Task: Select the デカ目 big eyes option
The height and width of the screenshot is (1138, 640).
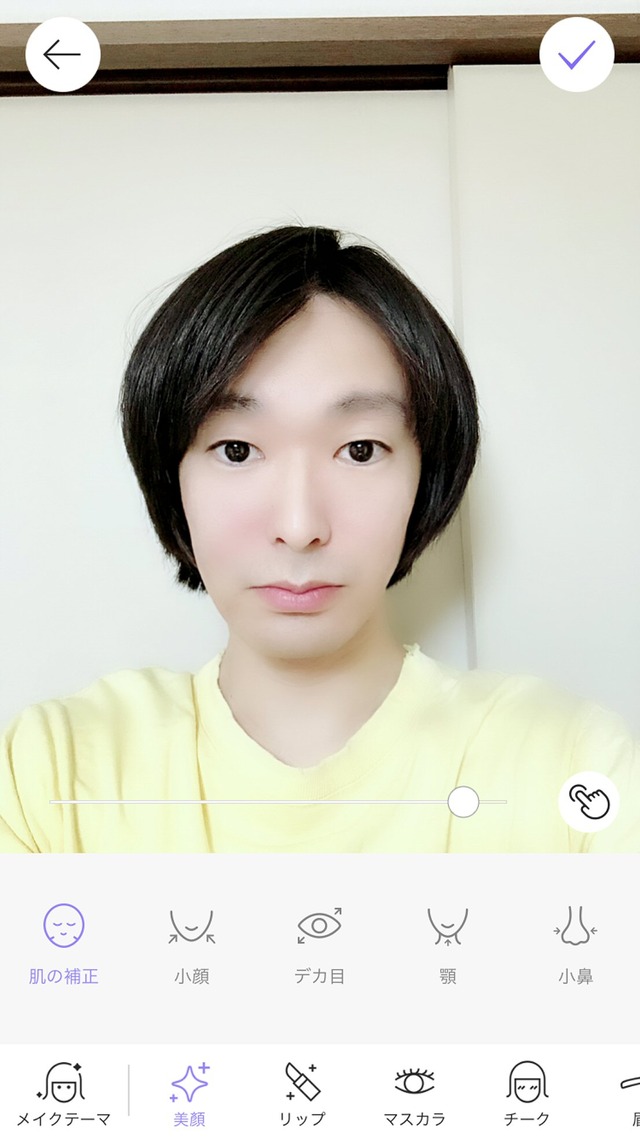Action: (x=319, y=943)
